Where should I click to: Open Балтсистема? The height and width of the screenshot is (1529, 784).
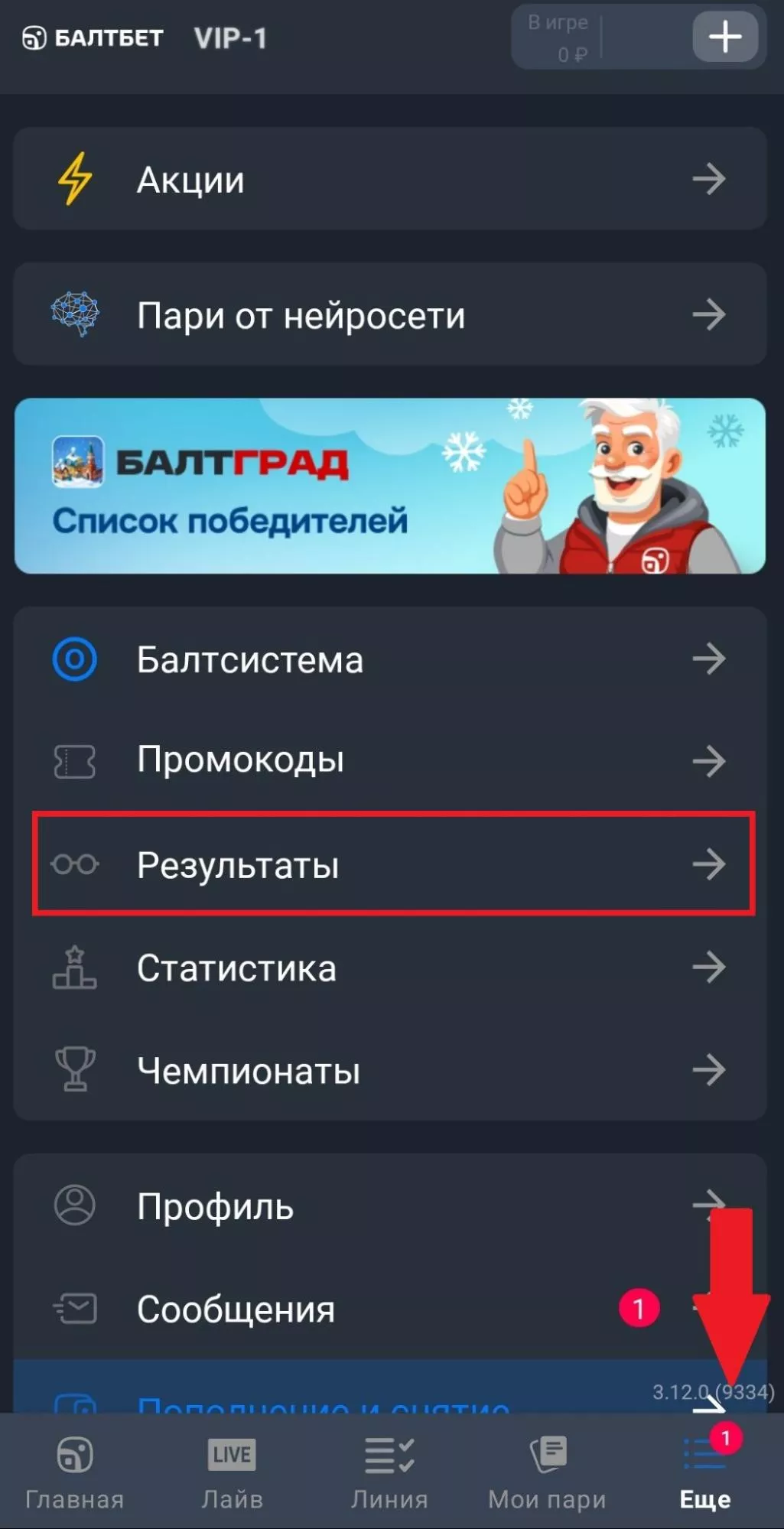390,659
